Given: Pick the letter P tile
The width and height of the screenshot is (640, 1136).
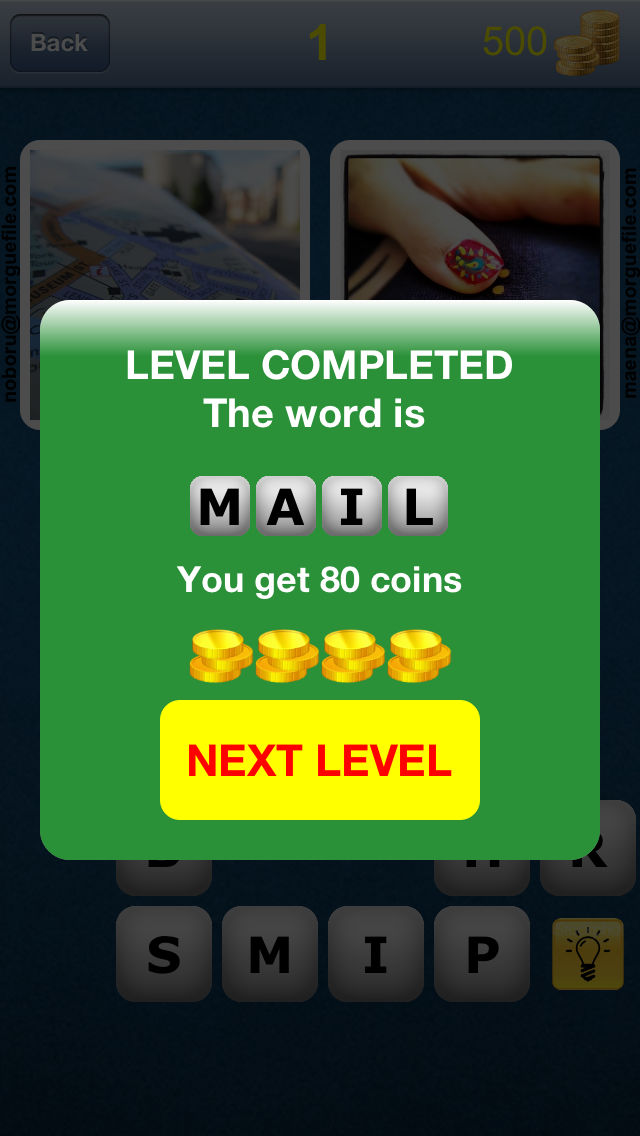Looking at the screenshot, I should (482, 954).
